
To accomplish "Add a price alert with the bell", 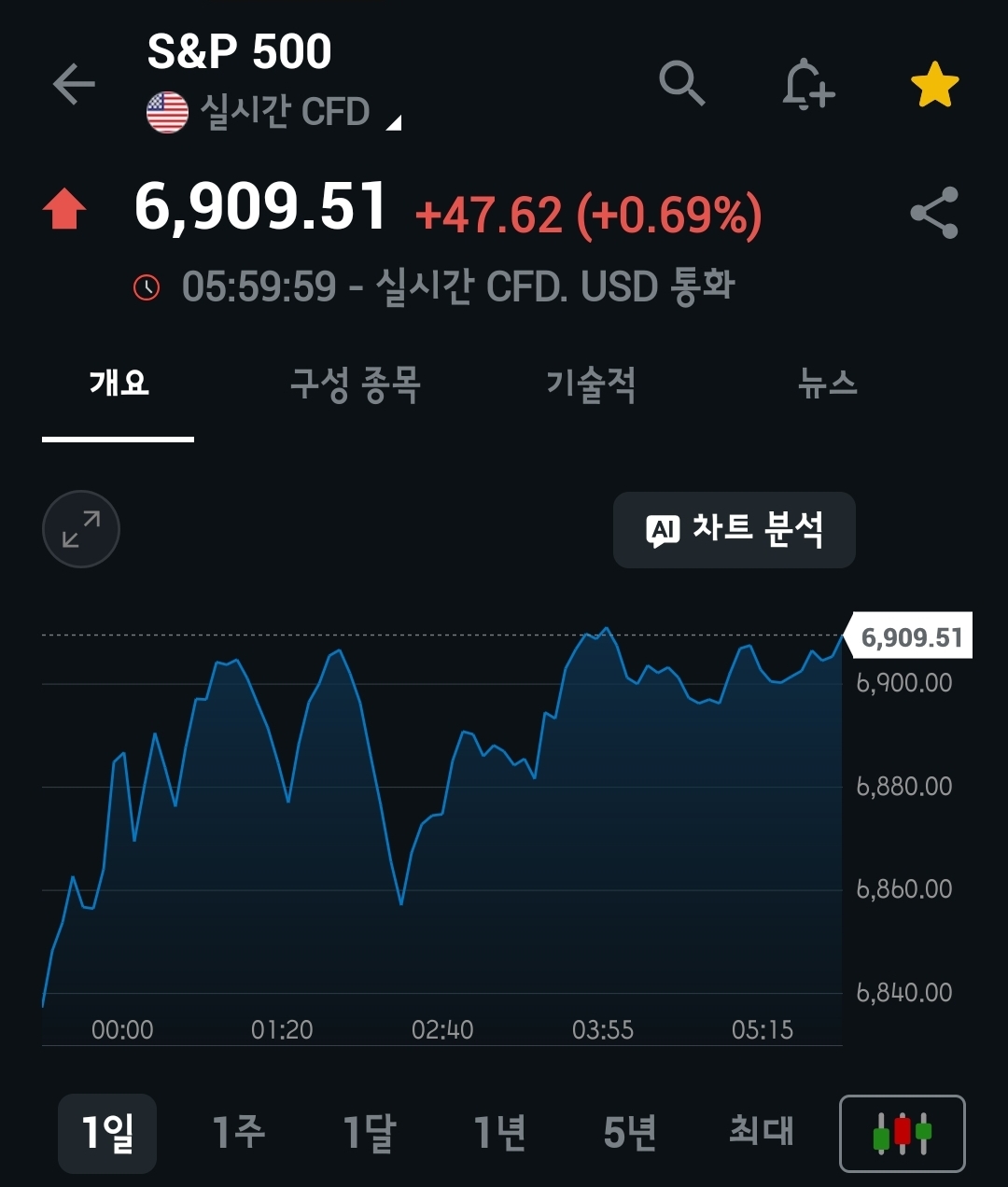I will (x=807, y=85).
